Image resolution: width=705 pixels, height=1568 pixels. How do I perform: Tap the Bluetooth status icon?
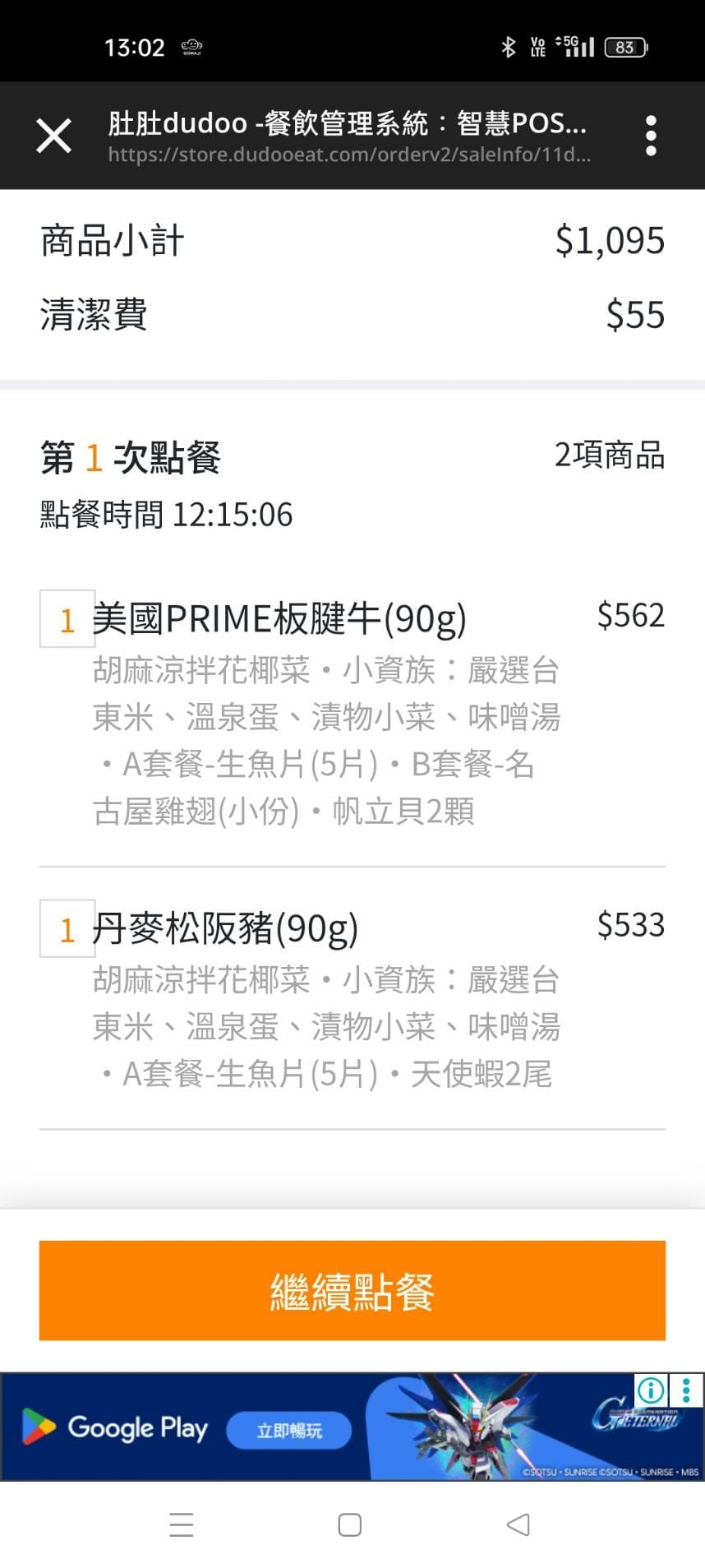click(509, 47)
